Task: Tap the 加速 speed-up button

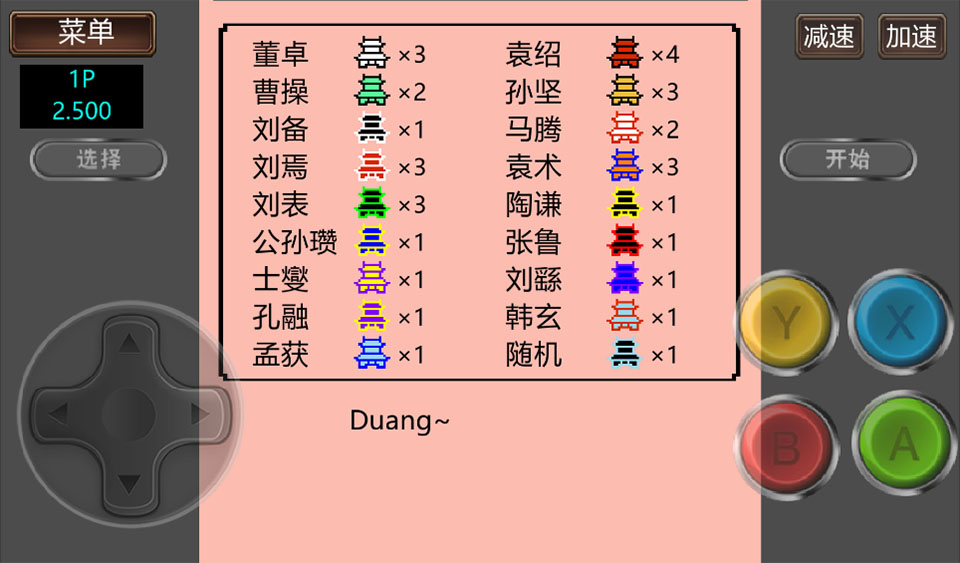Action: point(912,36)
